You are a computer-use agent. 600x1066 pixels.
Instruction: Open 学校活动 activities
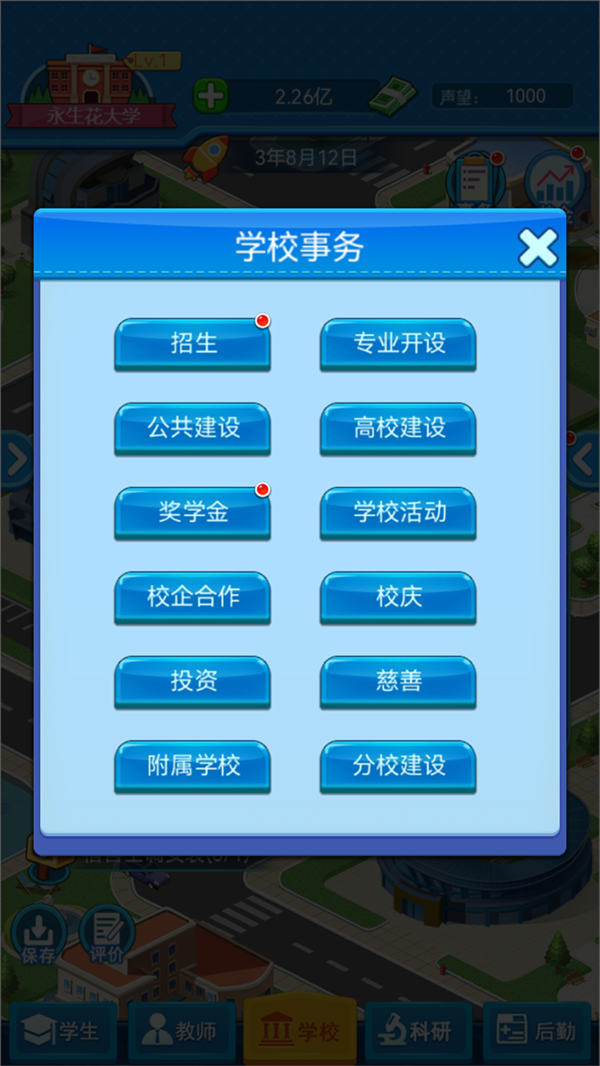pos(398,513)
